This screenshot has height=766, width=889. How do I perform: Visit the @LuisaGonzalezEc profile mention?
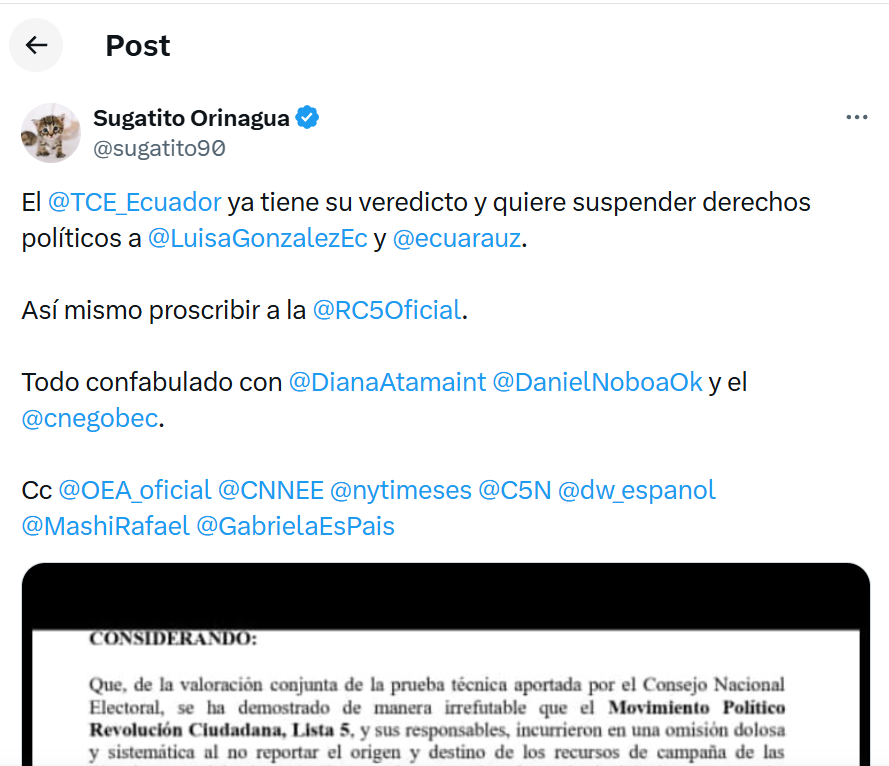click(257, 240)
